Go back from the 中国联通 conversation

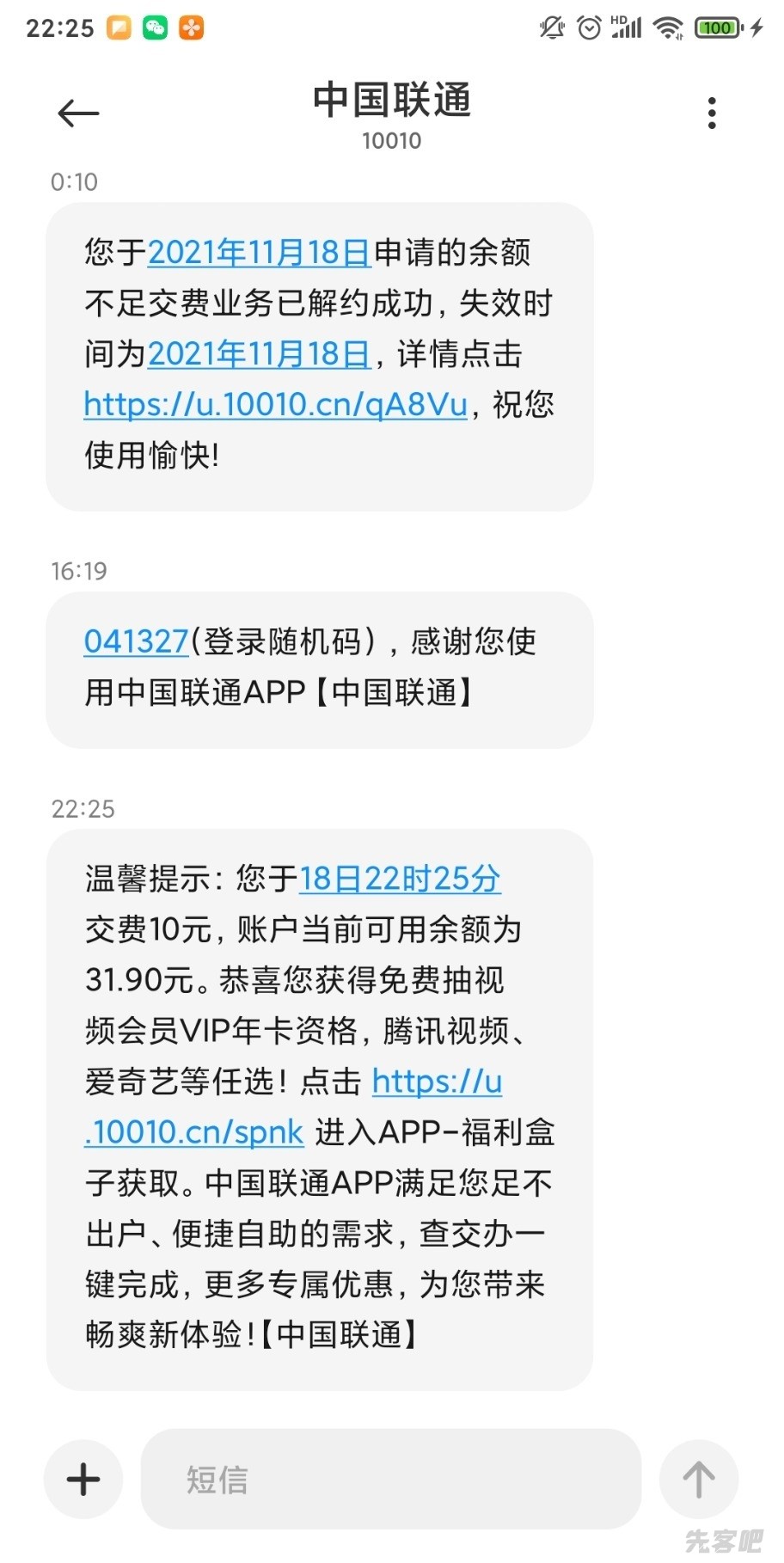78,113
